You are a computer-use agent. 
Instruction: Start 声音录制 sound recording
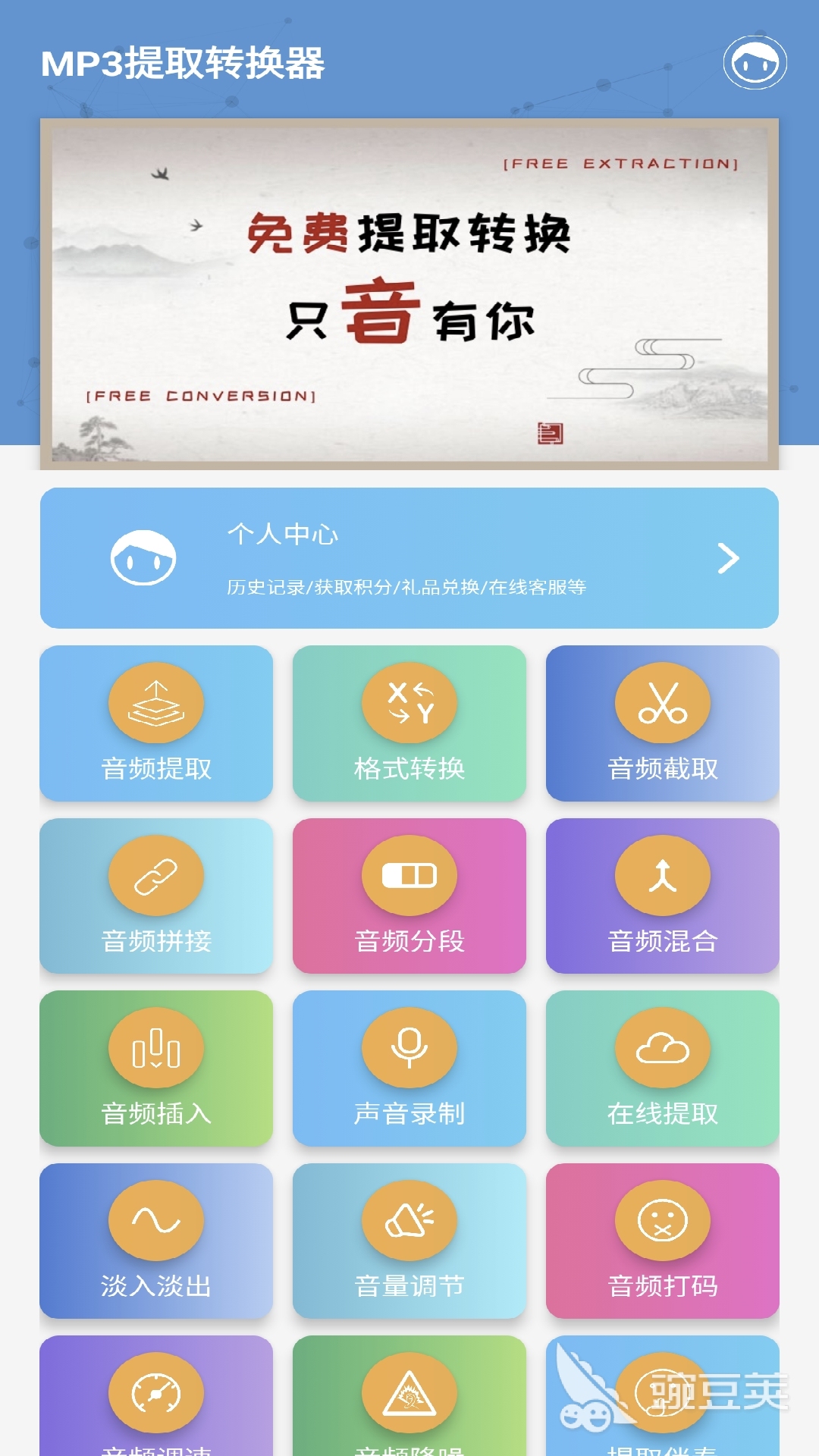[x=409, y=1069]
